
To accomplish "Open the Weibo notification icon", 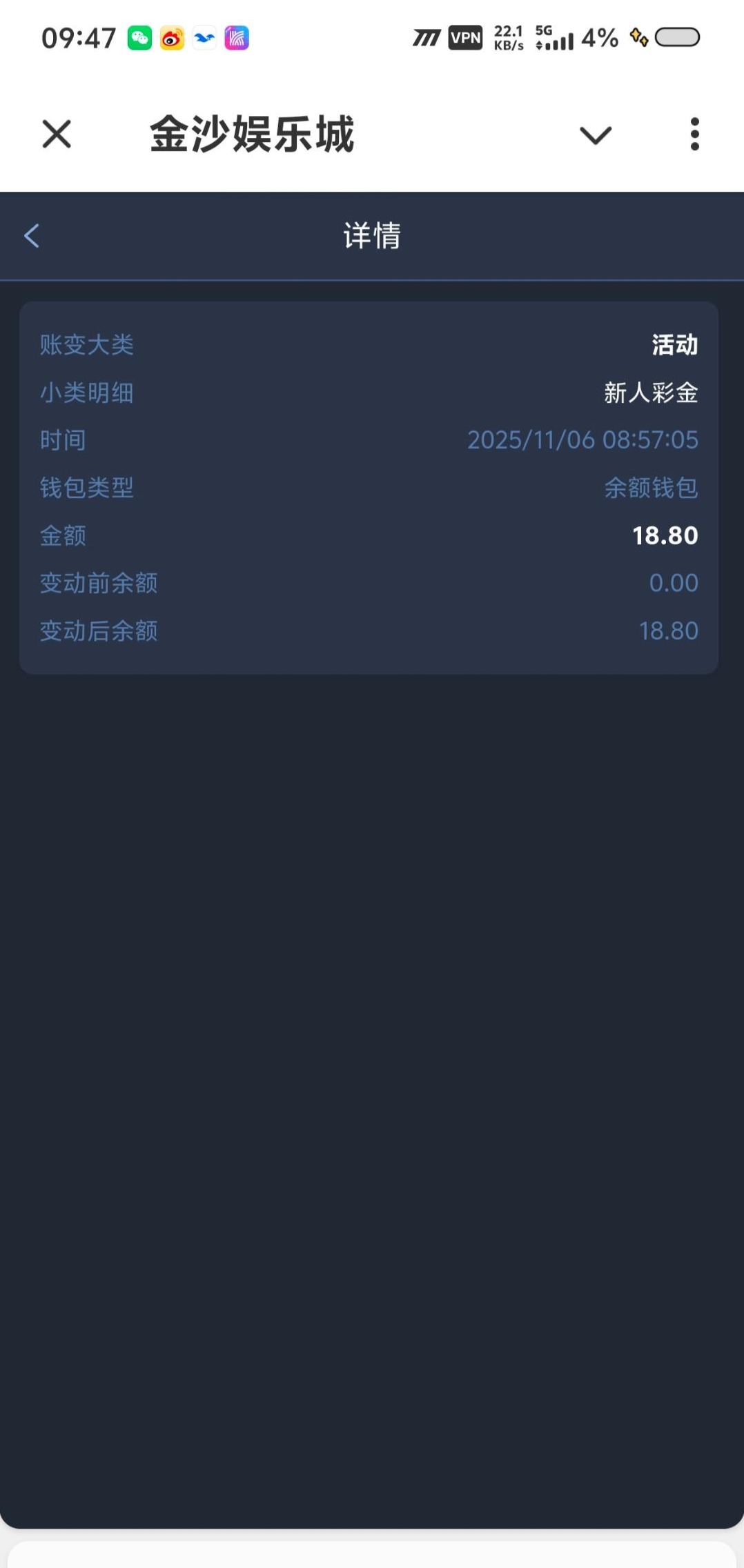I will [x=172, y=38].
